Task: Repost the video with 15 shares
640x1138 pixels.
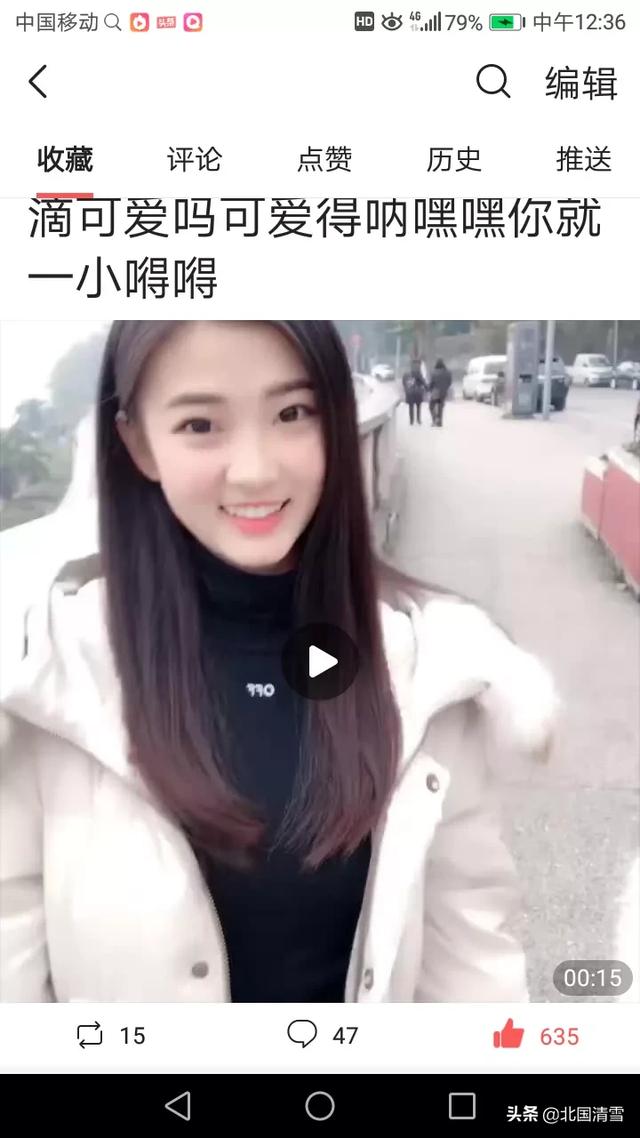Action: (x=110, y=1035)
